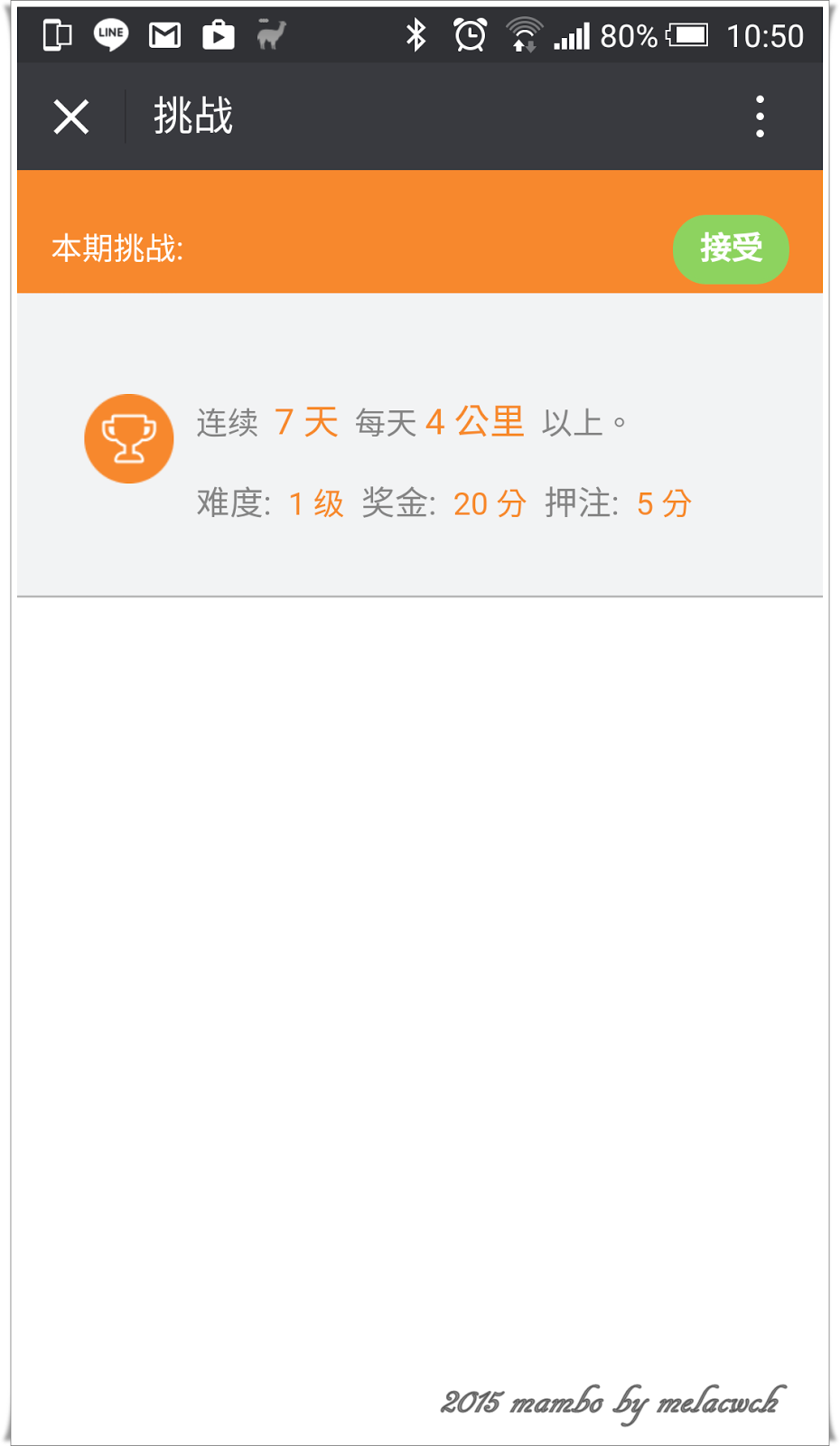Screen dimensions: 840x1446
Task: Accept the challenge with the 接受 button
Action: click(x=730, y=249)
